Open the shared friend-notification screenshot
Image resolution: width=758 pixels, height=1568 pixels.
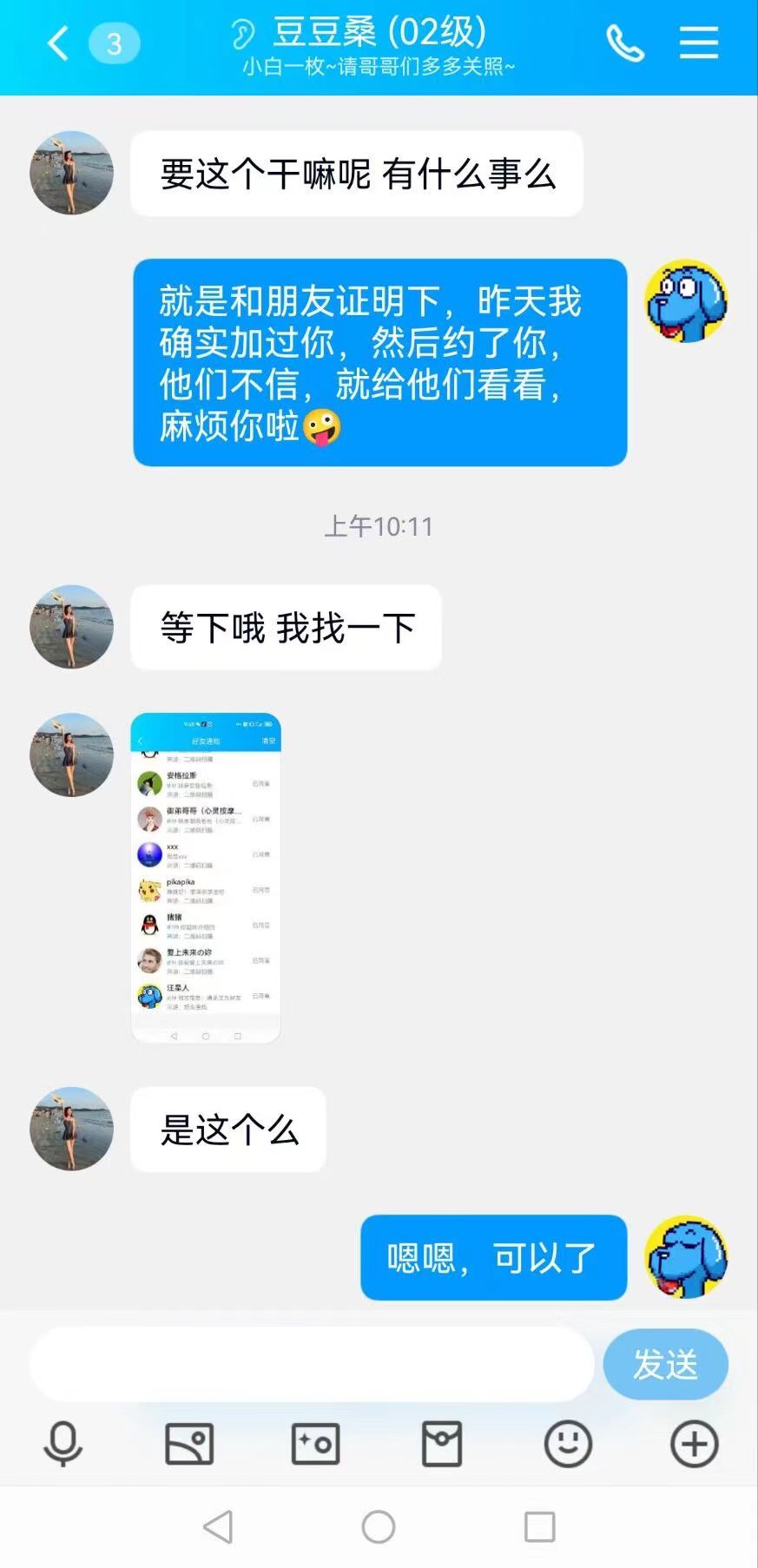(206, 878)
